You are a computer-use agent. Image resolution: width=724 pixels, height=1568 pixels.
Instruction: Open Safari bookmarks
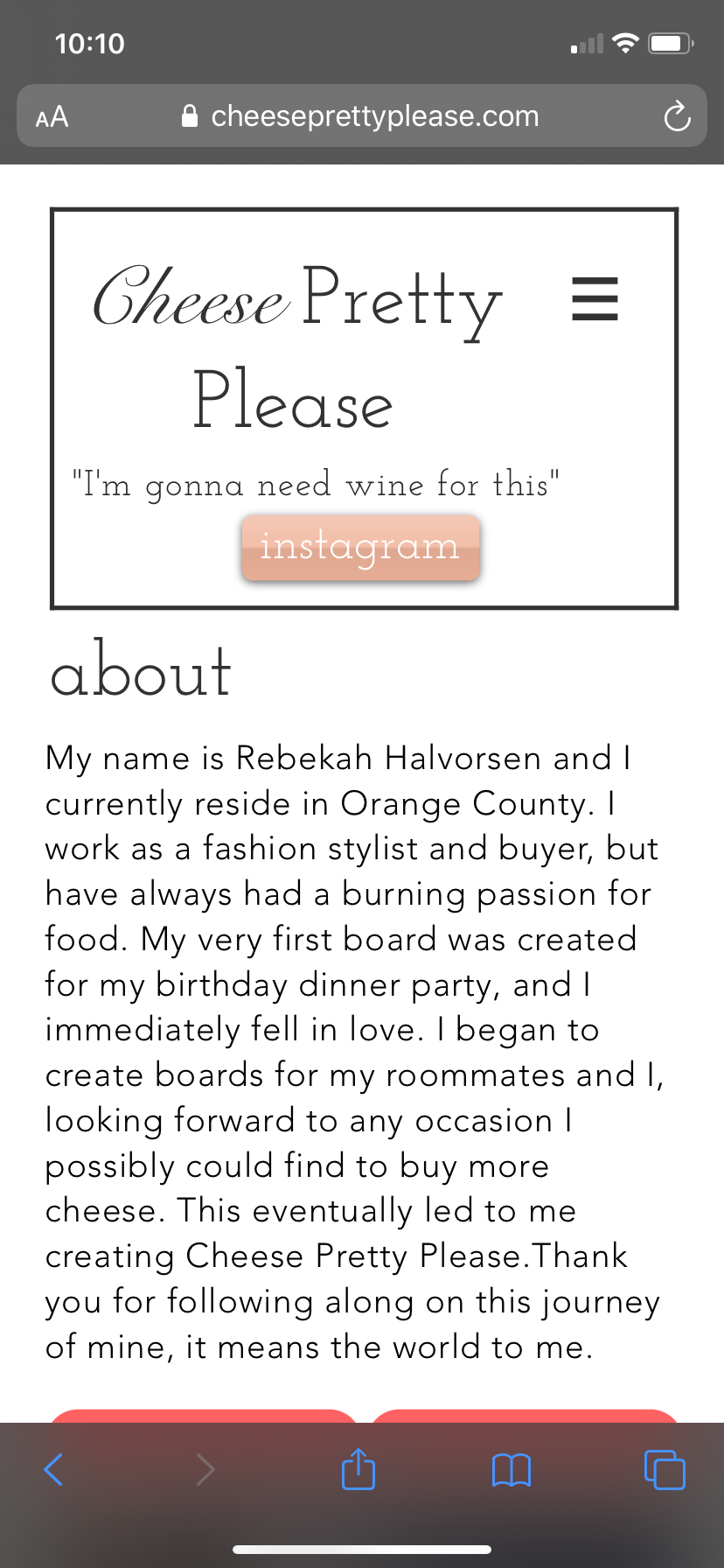(x=512, y=1470)
